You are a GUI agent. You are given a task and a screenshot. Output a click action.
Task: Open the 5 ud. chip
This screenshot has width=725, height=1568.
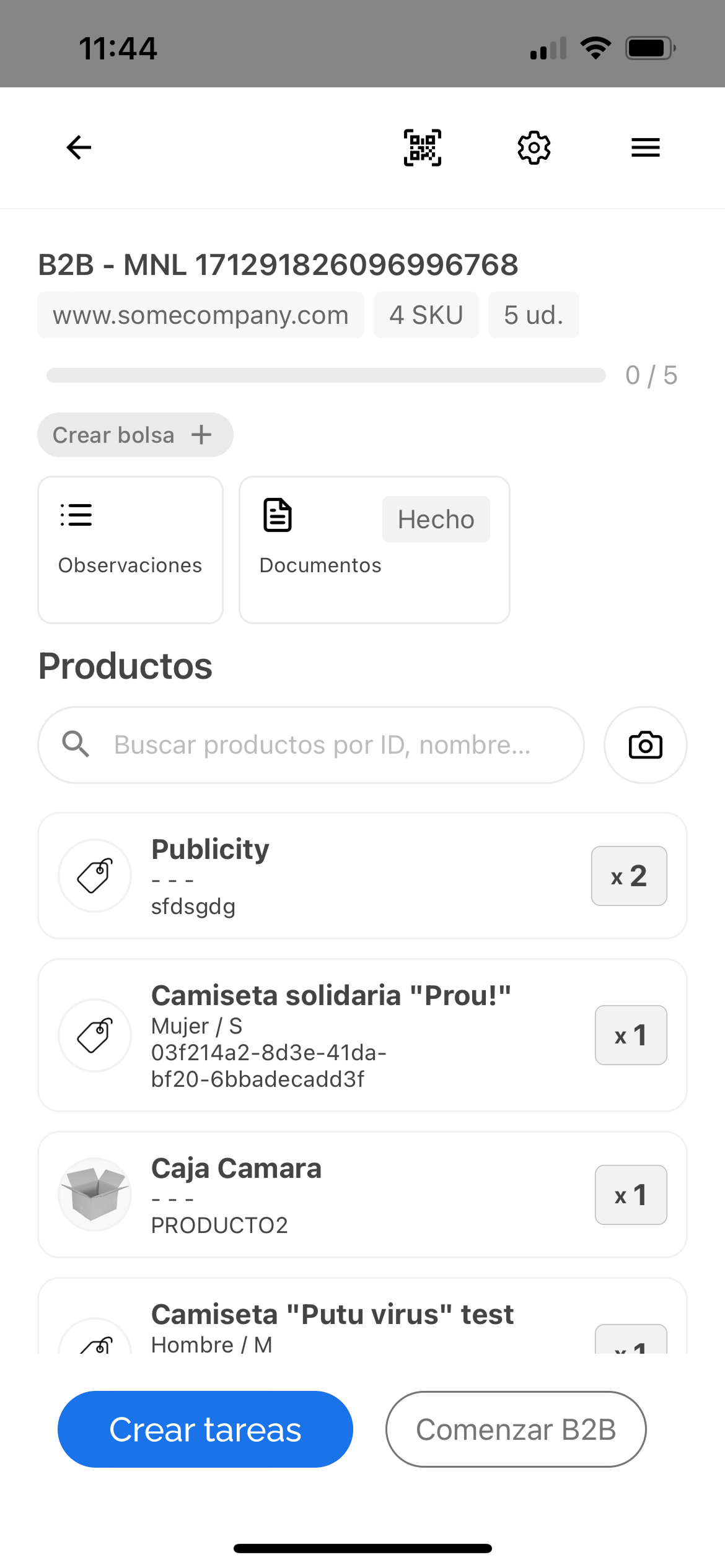coord(533,315)
